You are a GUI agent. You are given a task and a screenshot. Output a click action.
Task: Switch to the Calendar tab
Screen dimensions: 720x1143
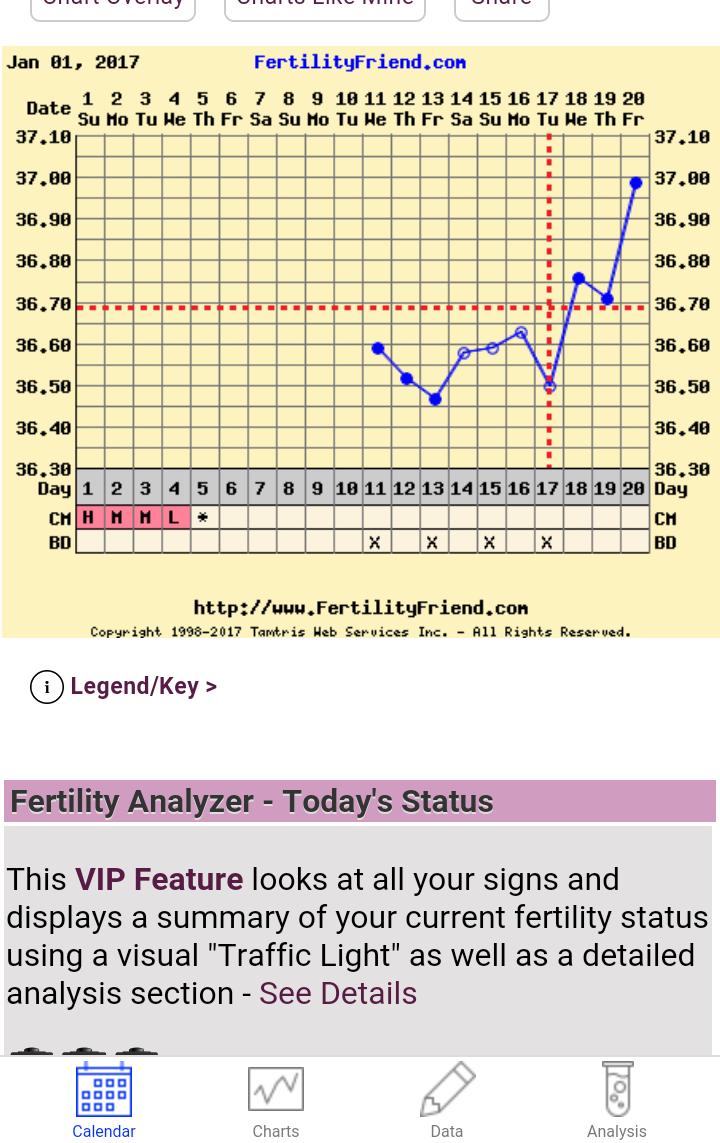click(104, 1100)
